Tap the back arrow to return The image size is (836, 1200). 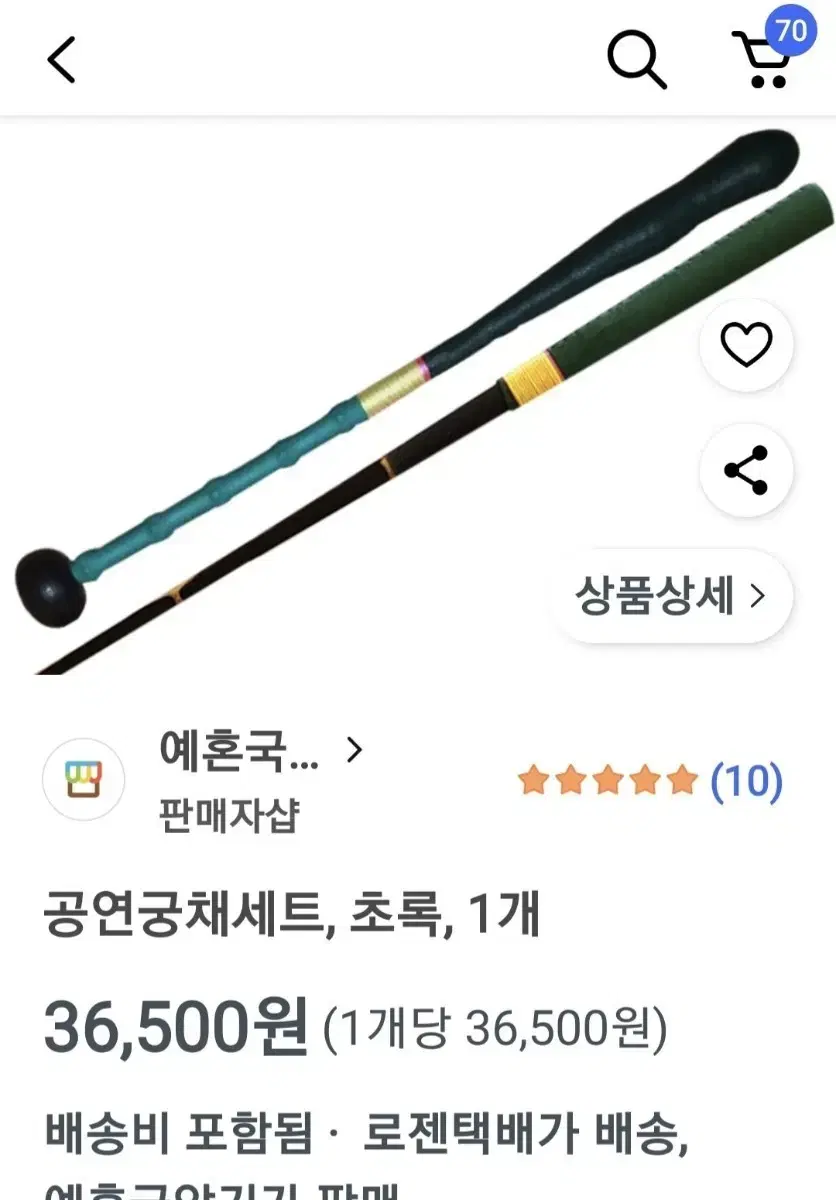click(60, 60)
